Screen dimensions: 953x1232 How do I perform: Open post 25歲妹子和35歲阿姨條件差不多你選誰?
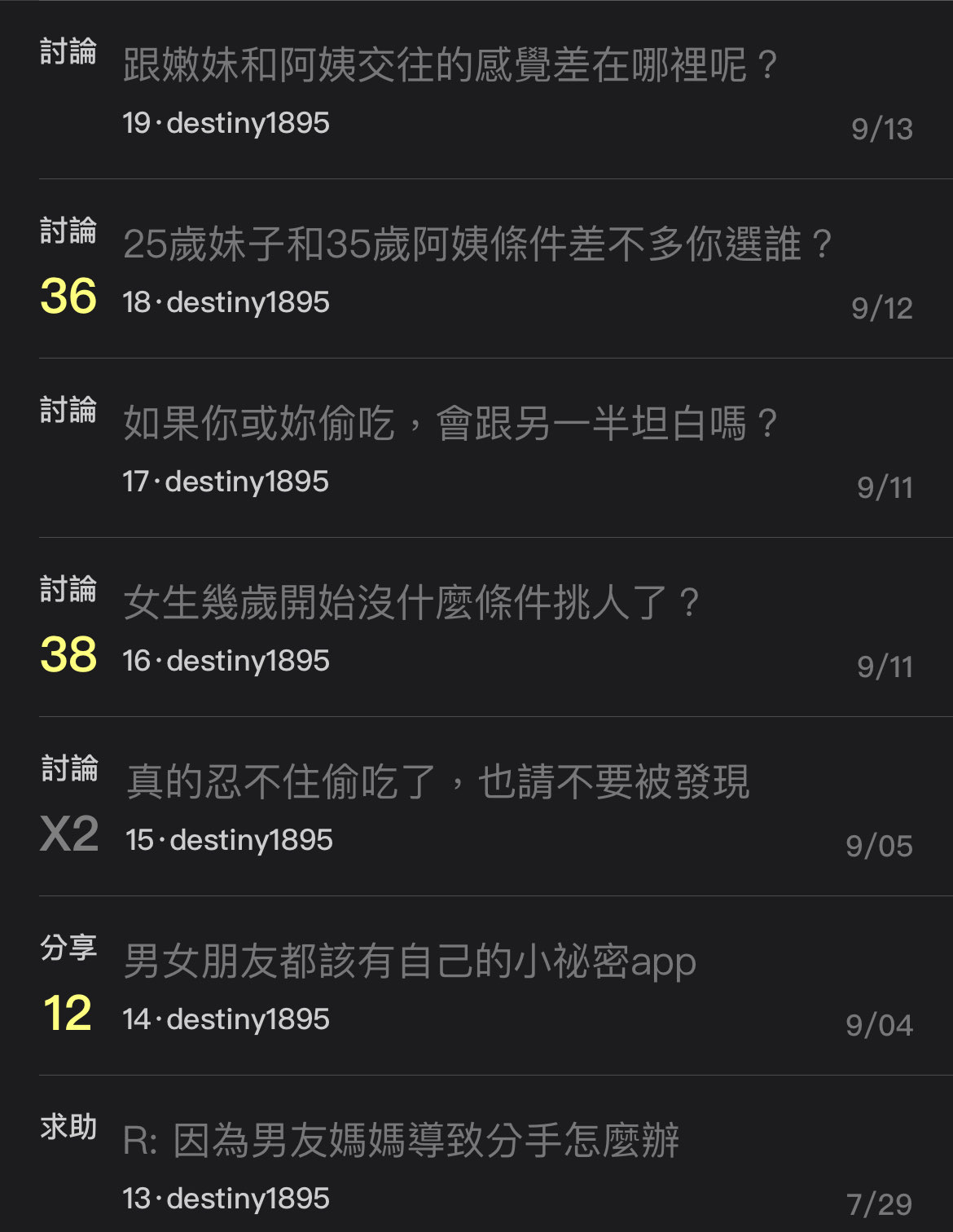pos(476,244)
